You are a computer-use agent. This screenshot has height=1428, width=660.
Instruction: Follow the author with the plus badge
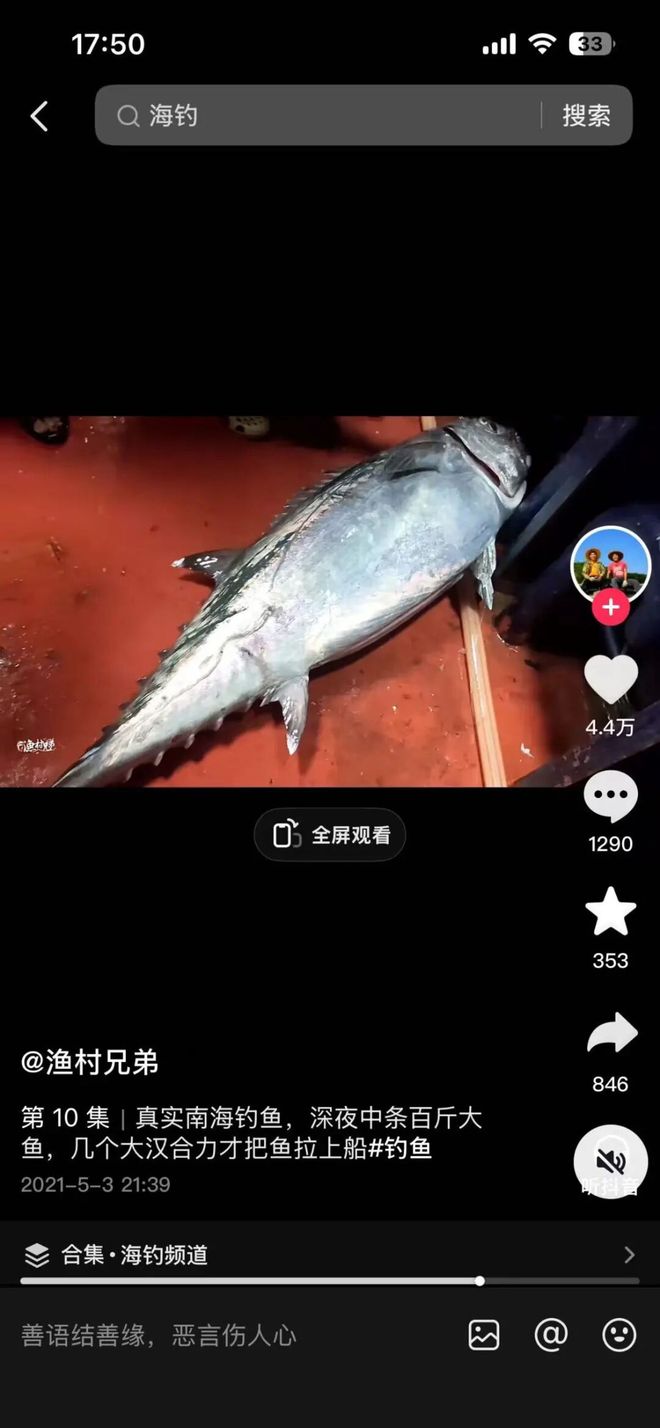coord(610,606)
